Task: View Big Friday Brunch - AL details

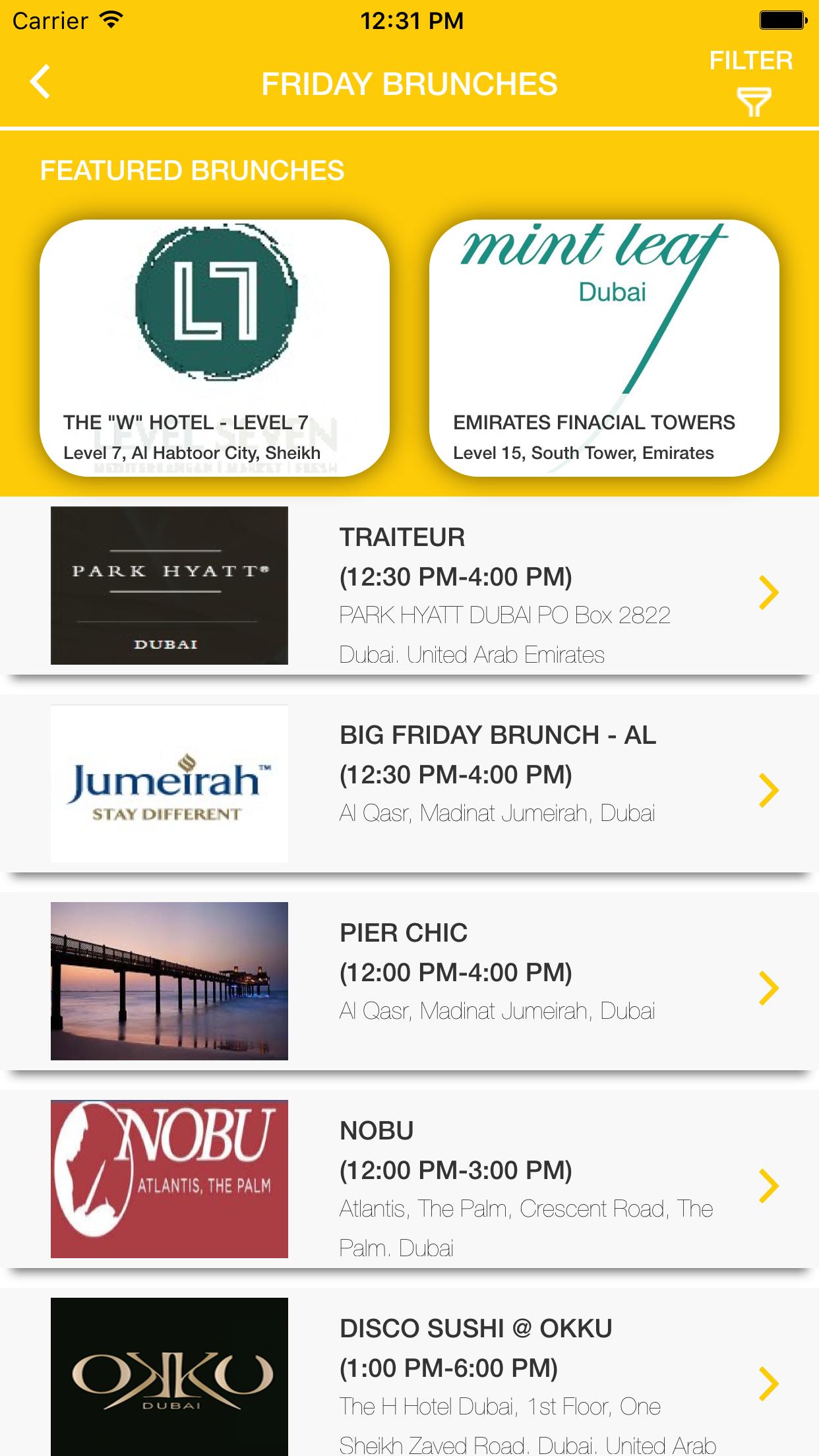Action: tap(409, 785)
